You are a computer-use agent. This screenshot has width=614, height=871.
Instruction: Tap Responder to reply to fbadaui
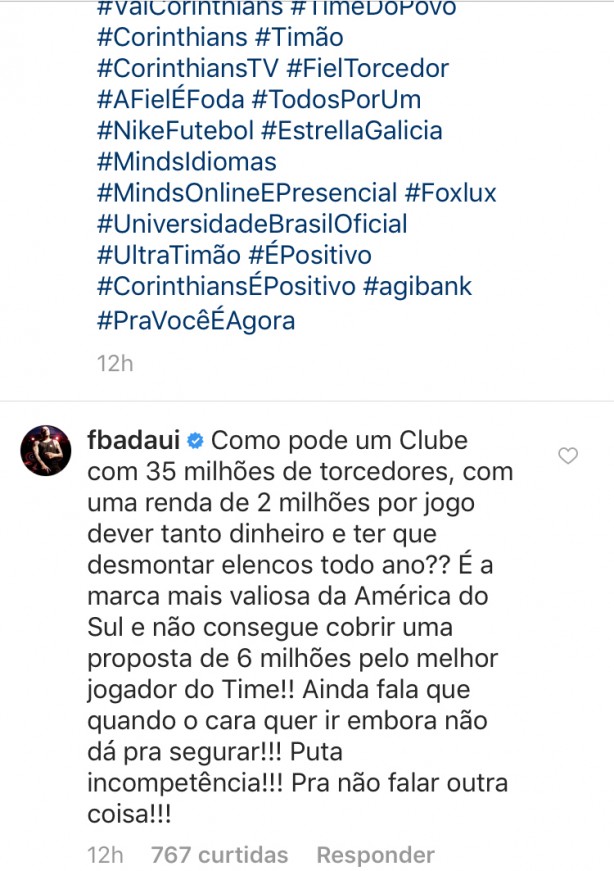pos(375,855)
